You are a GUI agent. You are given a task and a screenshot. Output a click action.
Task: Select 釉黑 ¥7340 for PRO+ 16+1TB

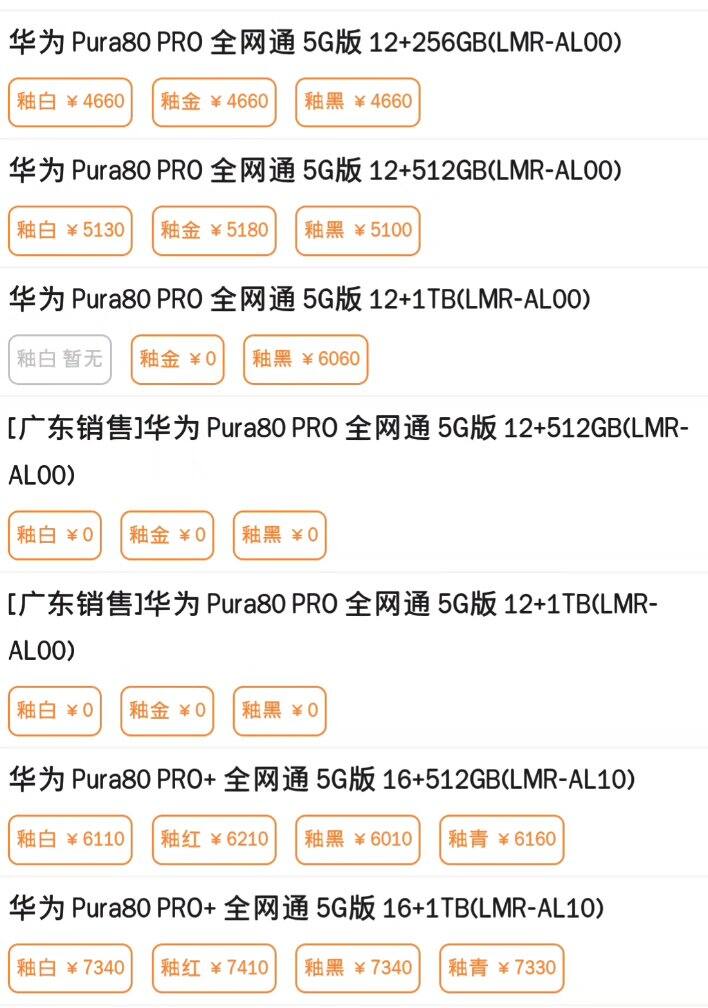[357, 968]
